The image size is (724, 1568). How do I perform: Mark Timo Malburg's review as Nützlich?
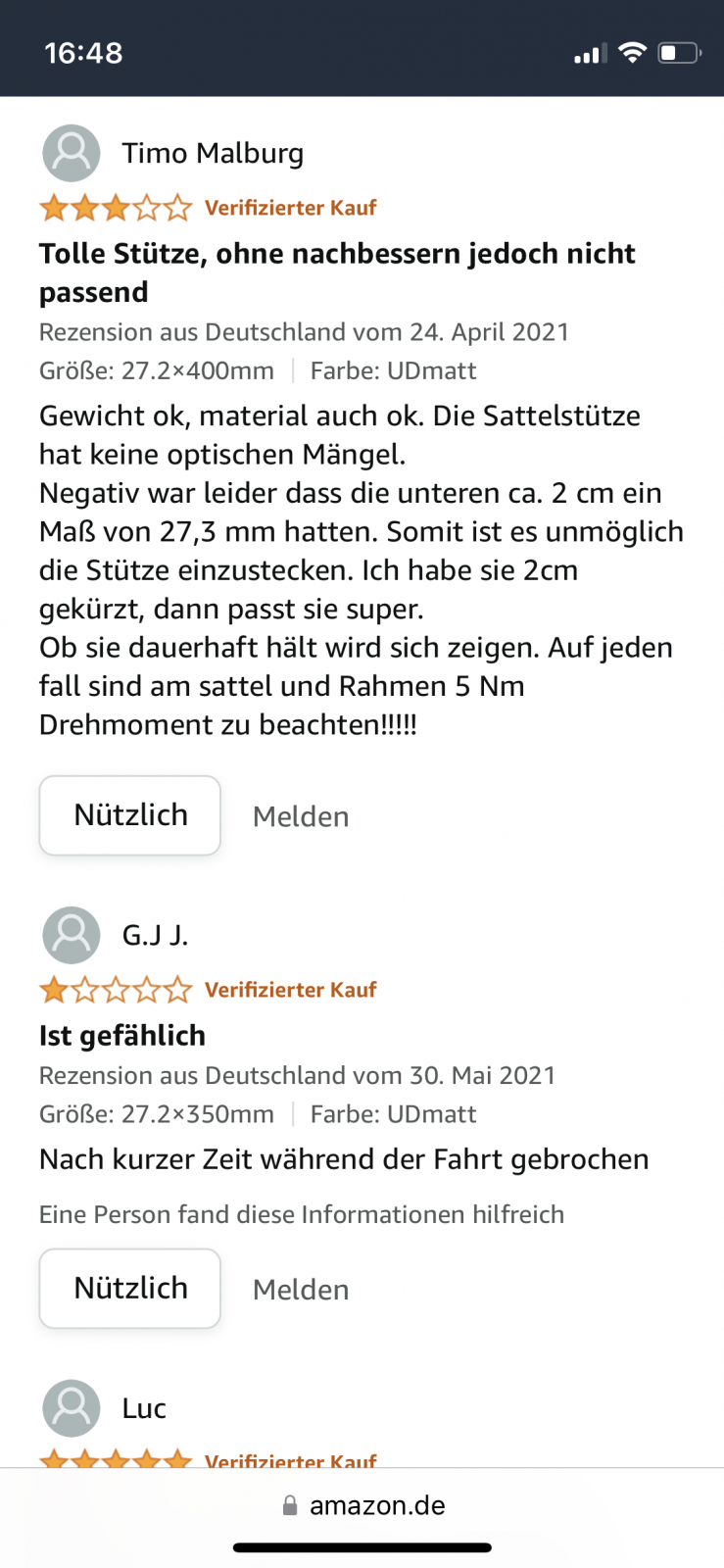130,815
